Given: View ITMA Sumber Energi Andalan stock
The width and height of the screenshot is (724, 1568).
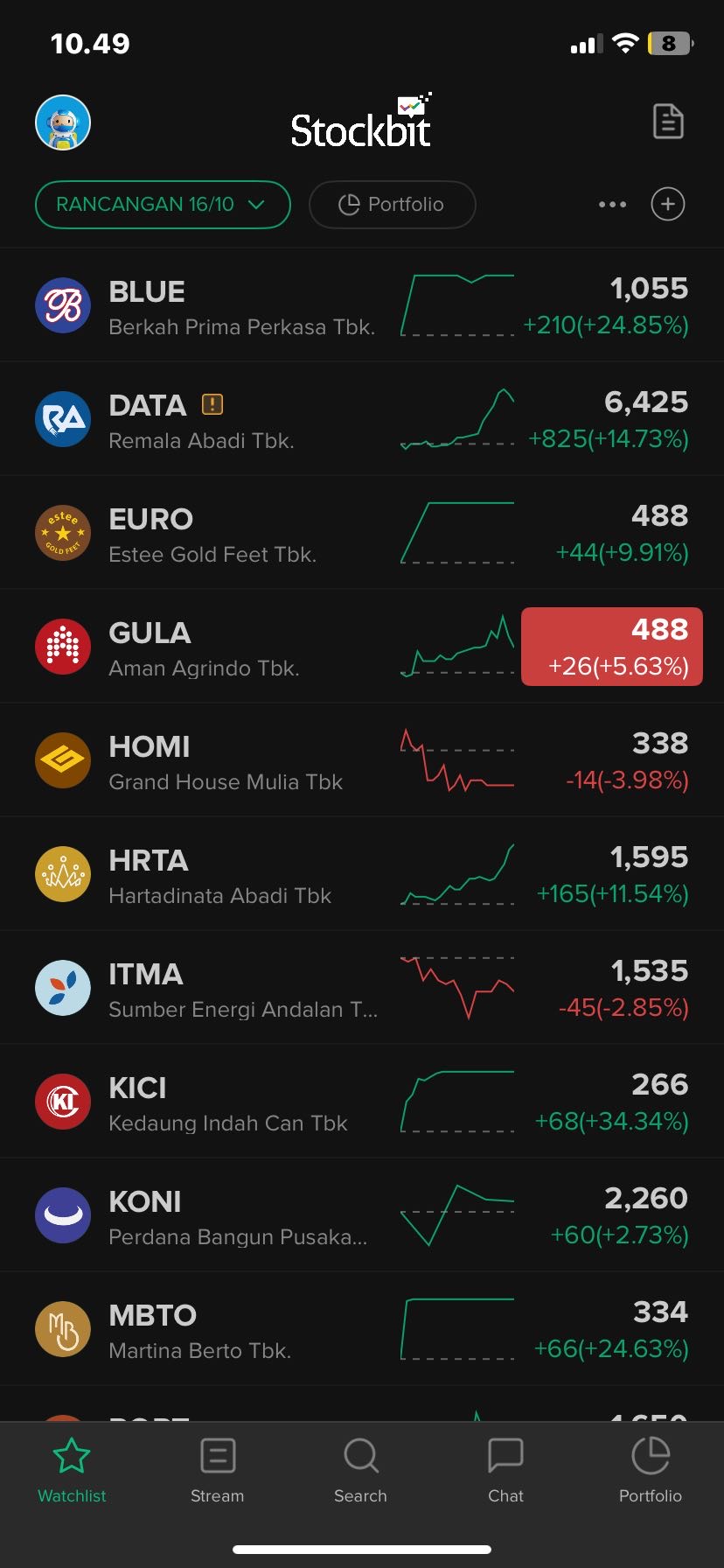Looking at the screenshot, I should pyautogui.click(x=242, y=989).
